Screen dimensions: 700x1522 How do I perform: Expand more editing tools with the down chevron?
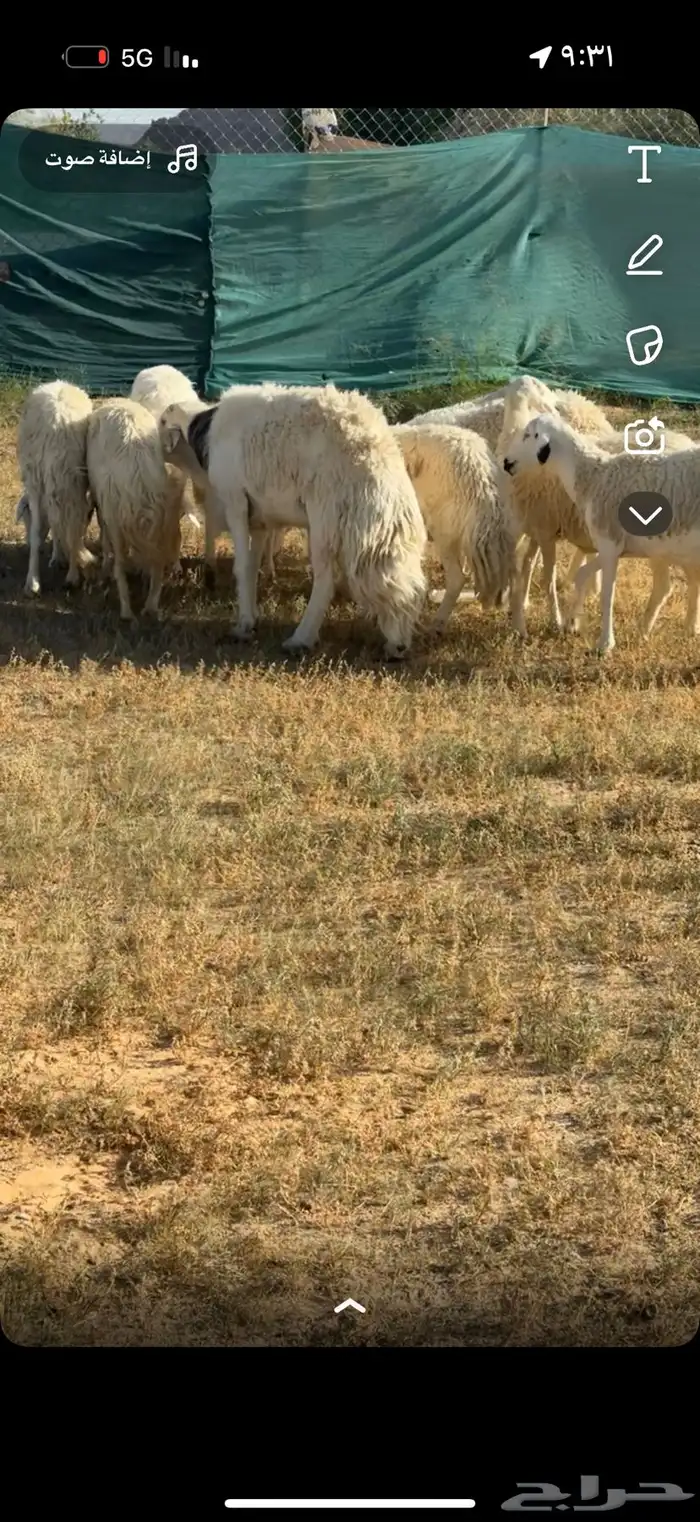point(645,515)
